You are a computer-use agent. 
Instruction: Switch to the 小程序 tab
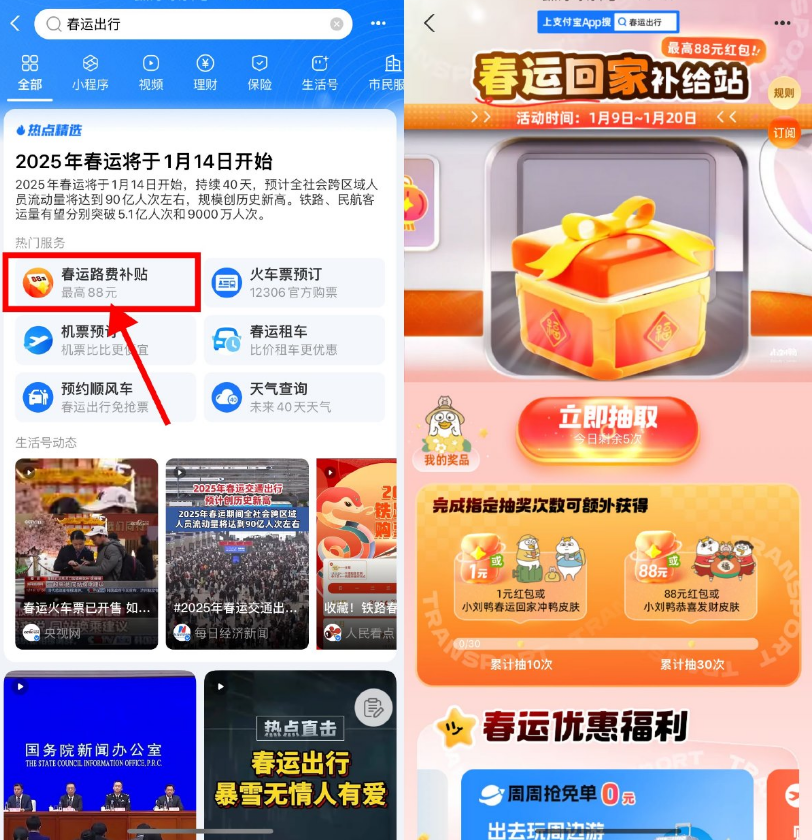90,72
